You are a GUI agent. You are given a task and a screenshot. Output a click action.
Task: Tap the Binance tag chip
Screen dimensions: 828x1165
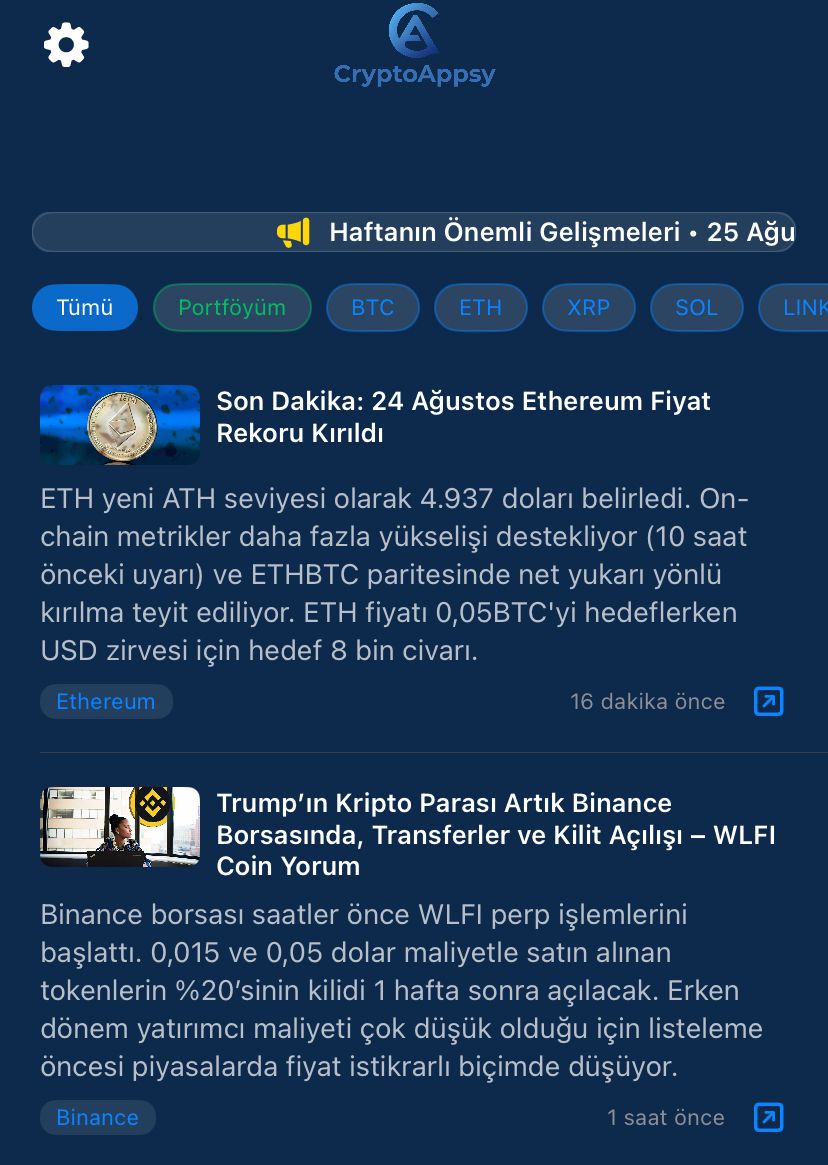point(98,1118)
